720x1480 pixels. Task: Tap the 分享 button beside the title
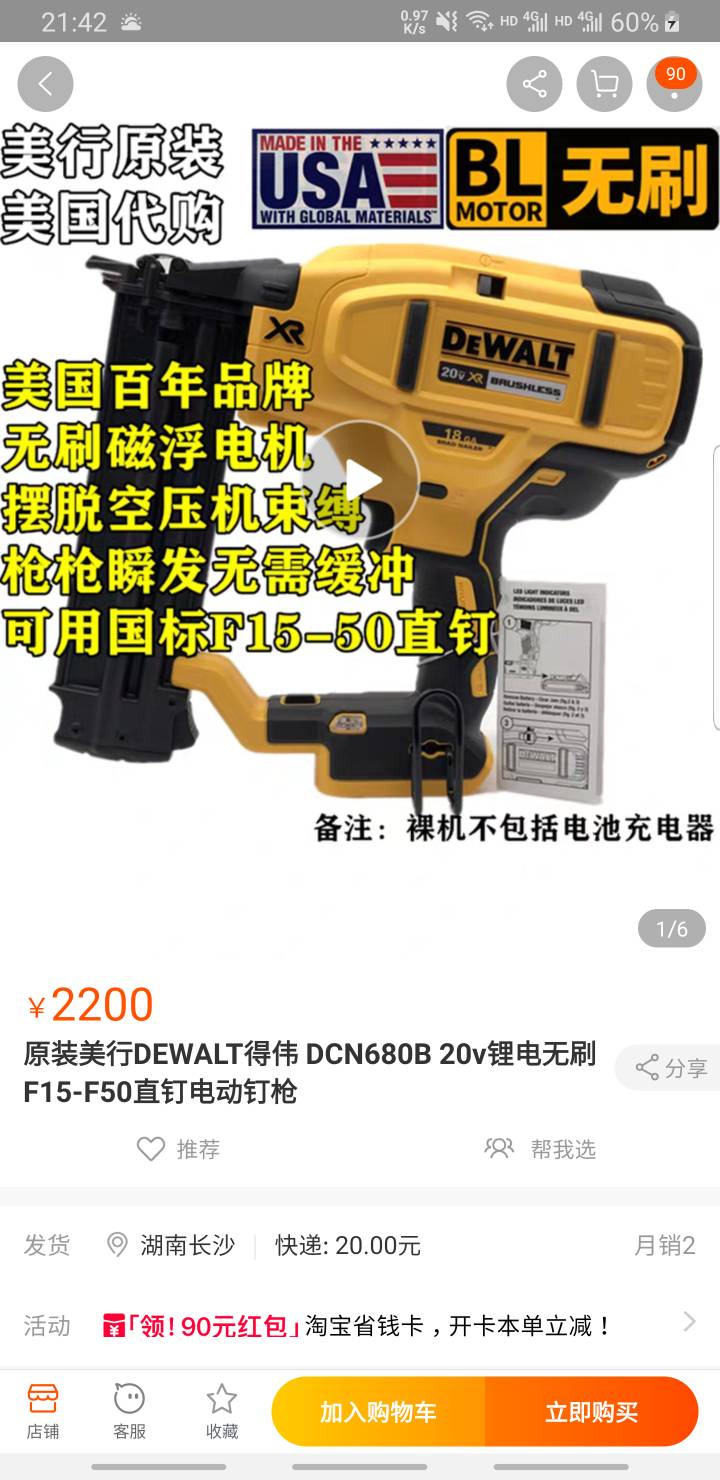[x=671, y=1068]
